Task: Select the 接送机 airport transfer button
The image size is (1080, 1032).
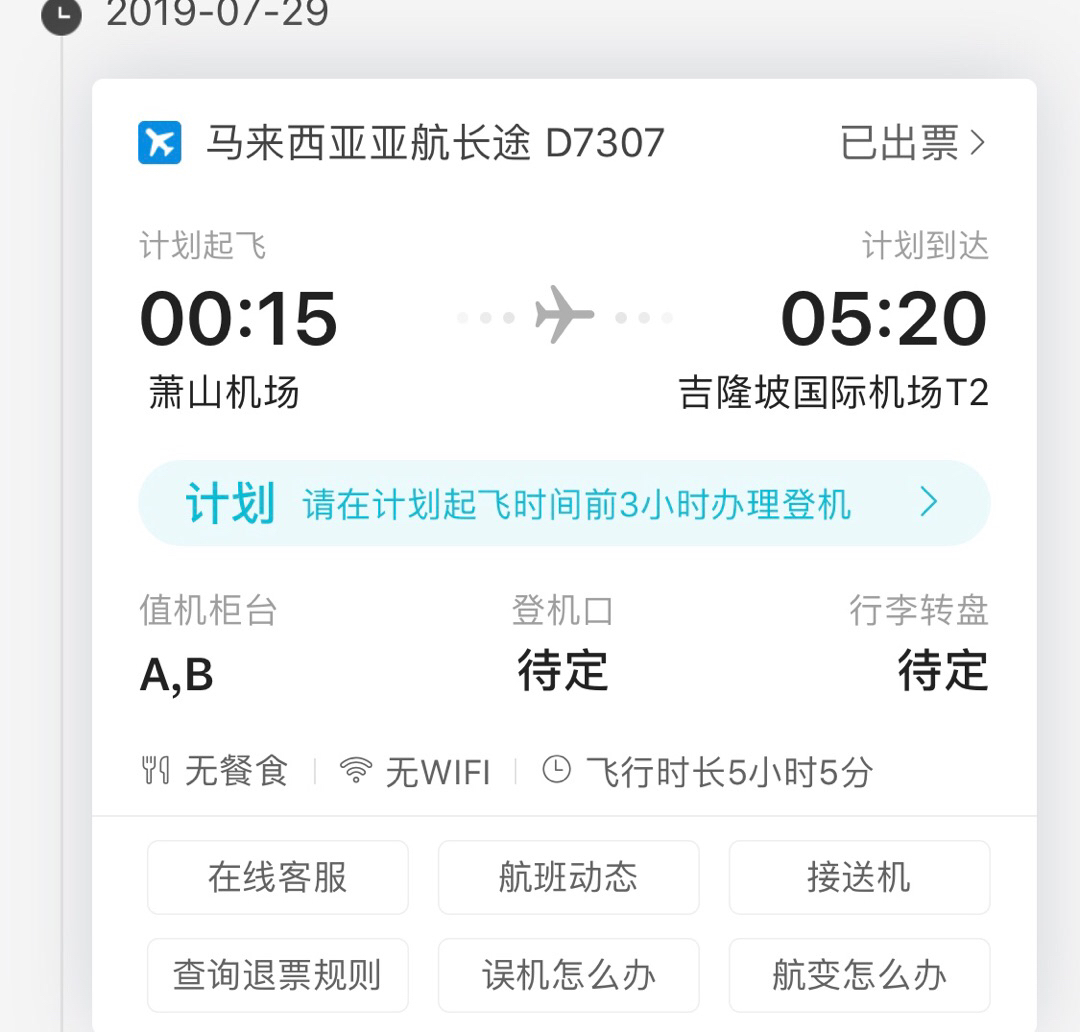Action: coord(859,877)
